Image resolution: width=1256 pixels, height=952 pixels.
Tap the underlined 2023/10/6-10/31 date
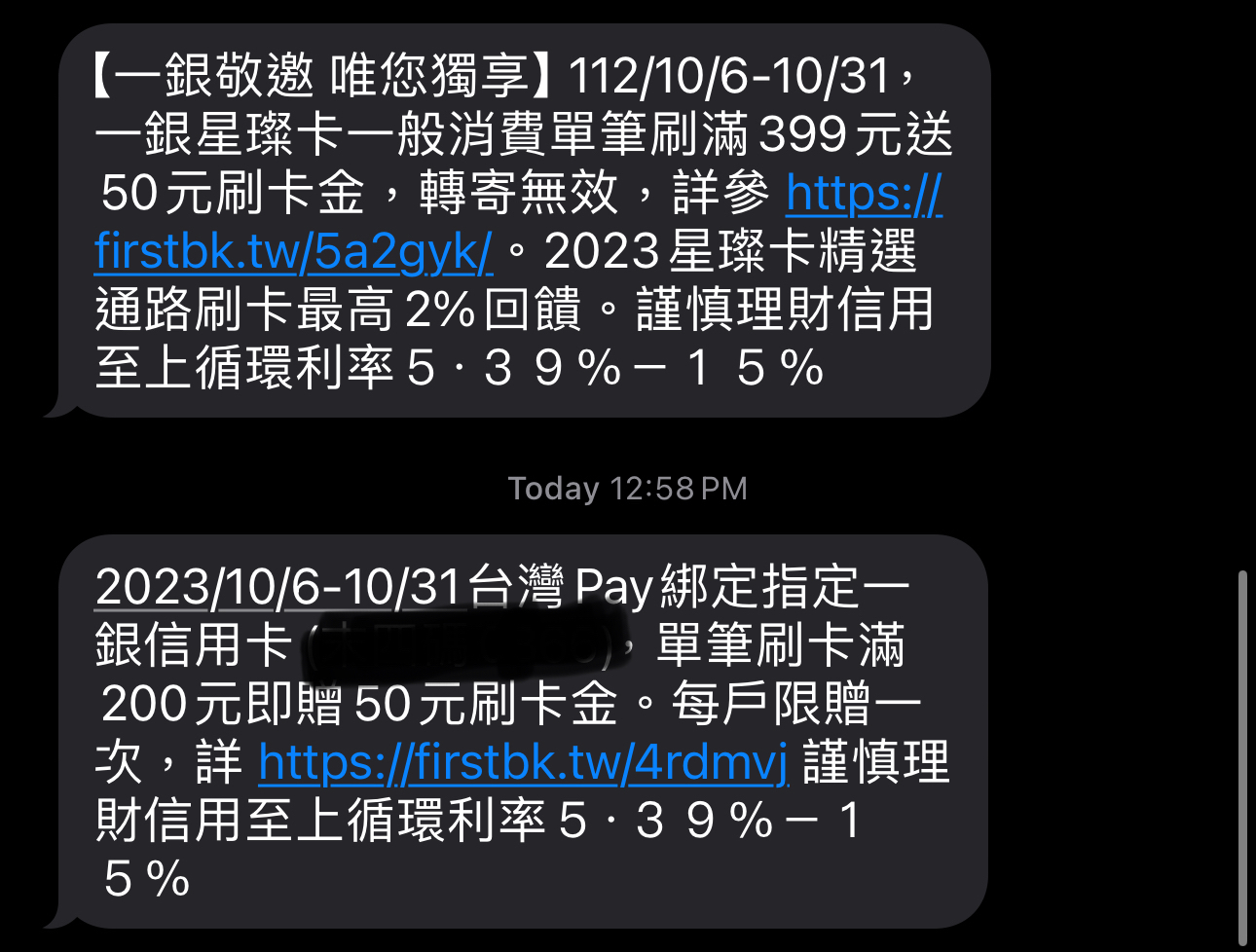point(277,588)
